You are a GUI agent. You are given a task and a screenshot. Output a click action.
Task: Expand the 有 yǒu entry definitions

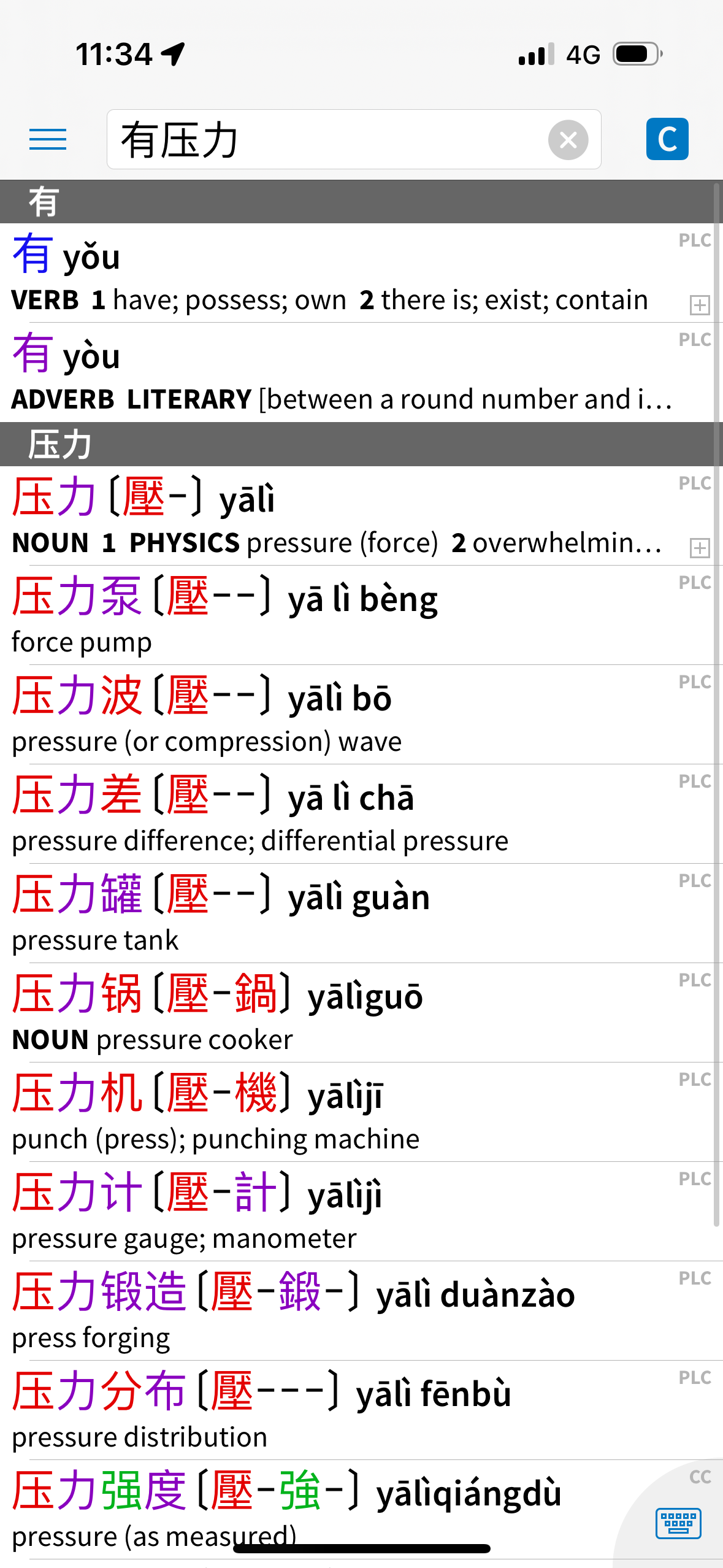pyautogui.click(x=699, y=305)
